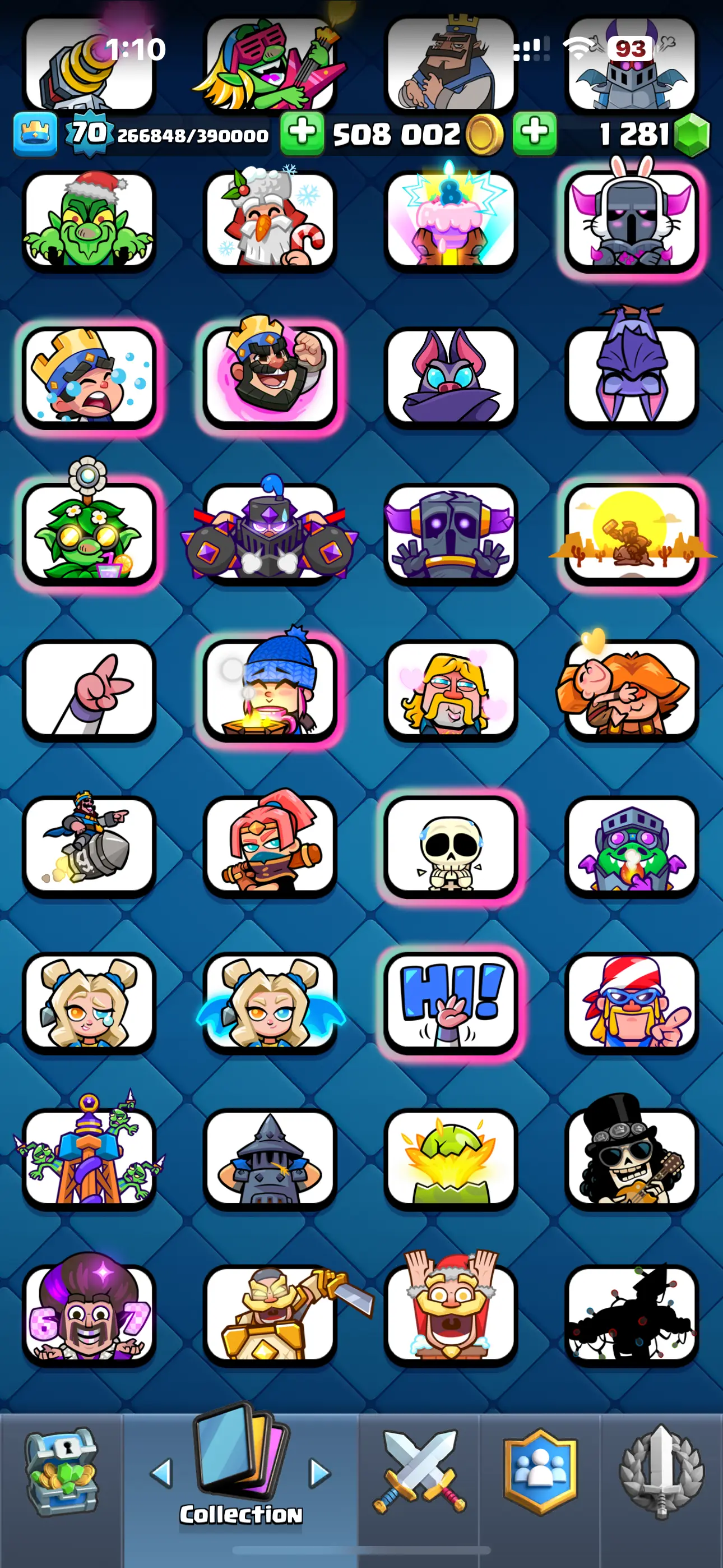This screenshot has height=1568, width=723.
Task: Select the skeleton guitarist with top hat emote
Action: (631, 1159)
